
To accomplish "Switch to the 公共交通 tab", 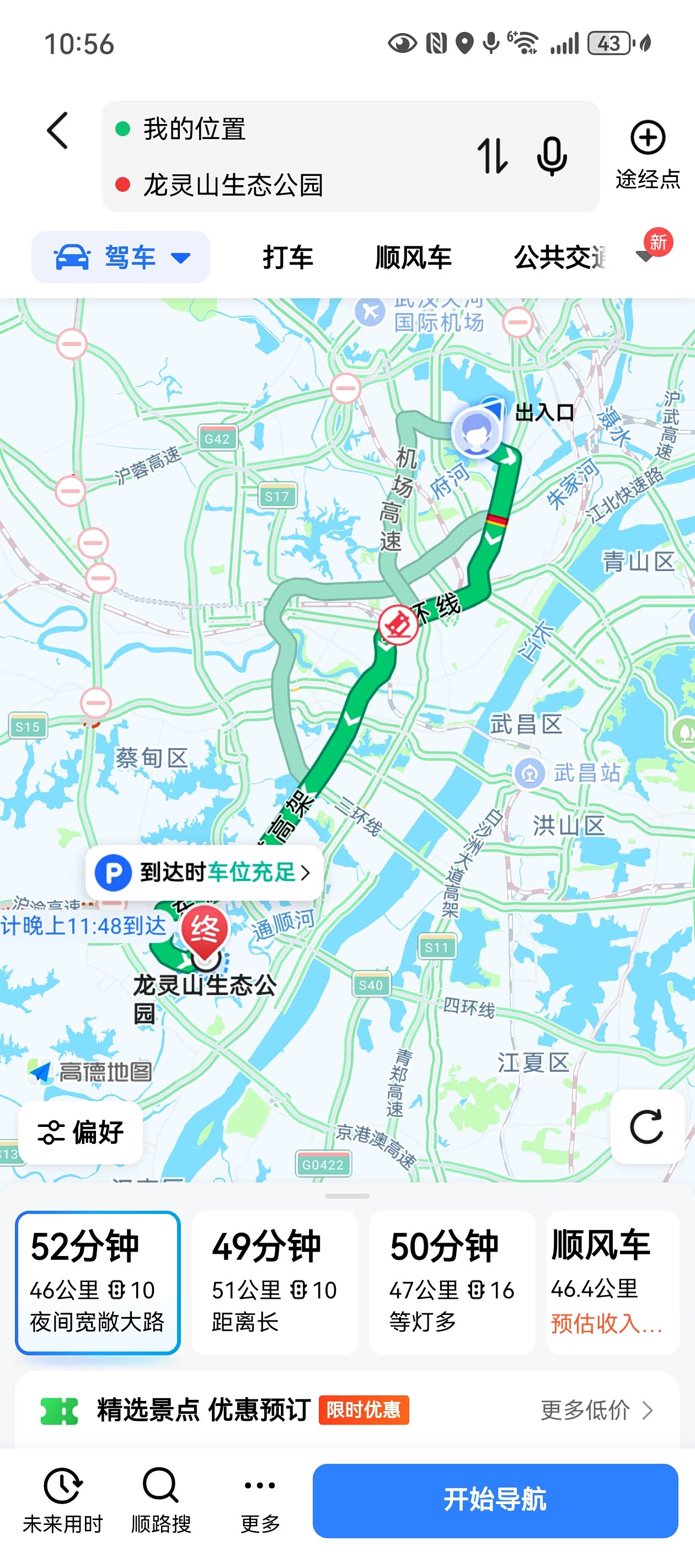I will (x=559, y=257).
